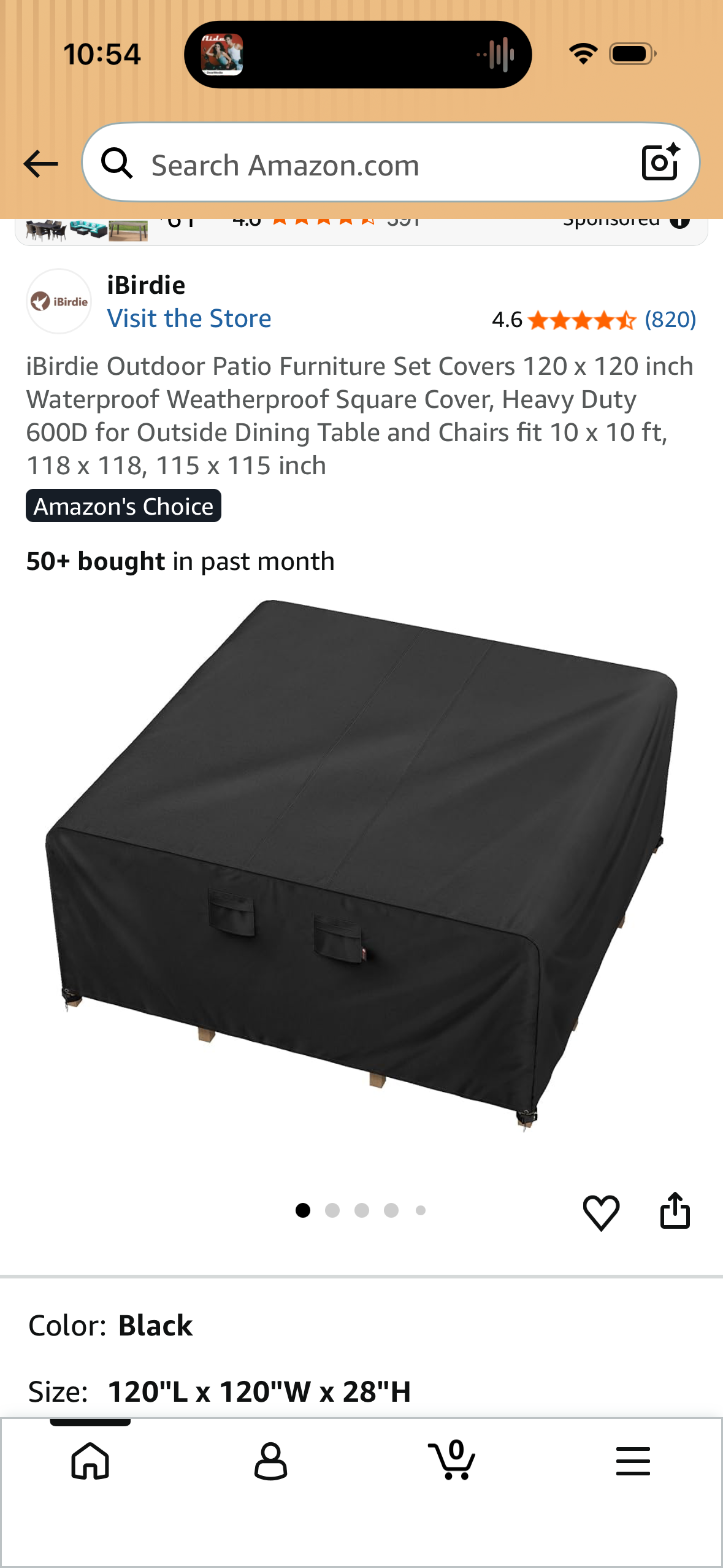Open the shopping cart tab
Viewport: 723px width, 1568px height.
tap(452, 1461)
